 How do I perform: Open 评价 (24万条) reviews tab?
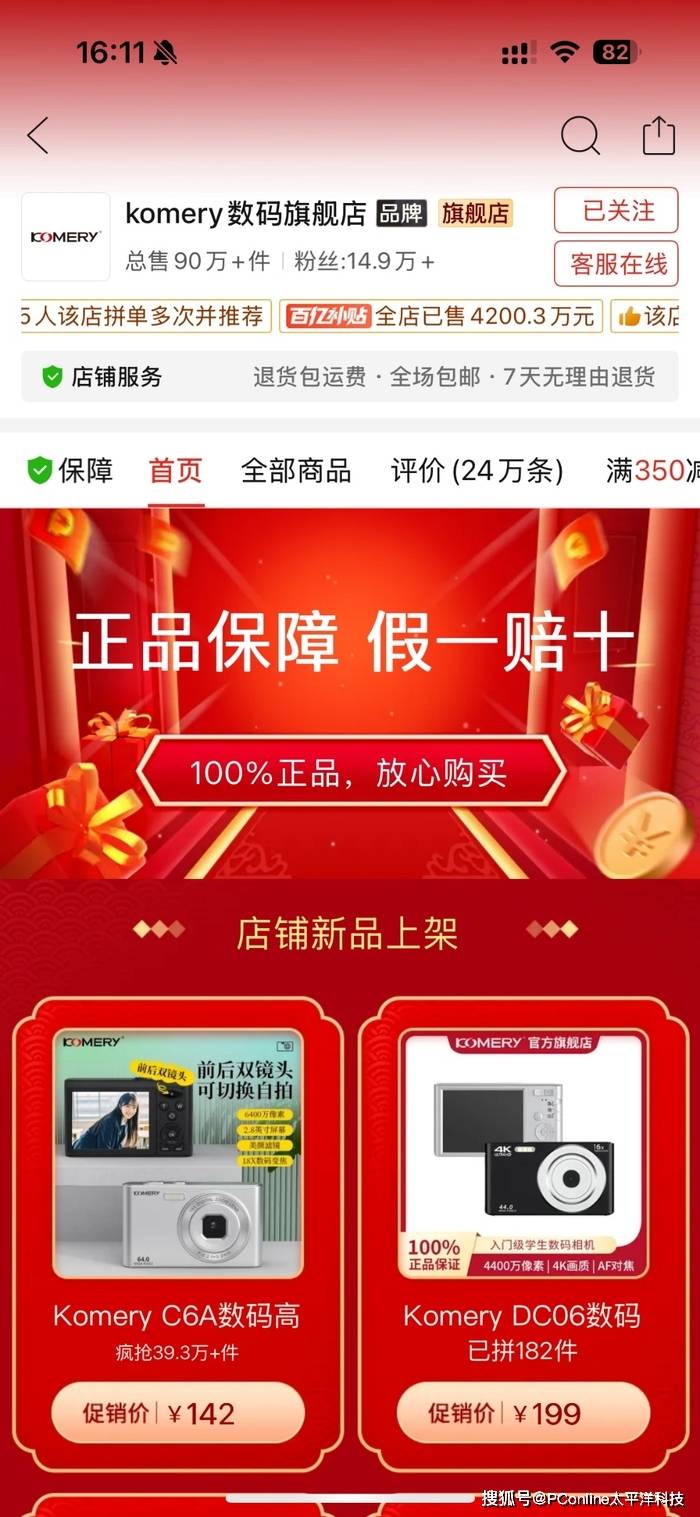[477, 470]
